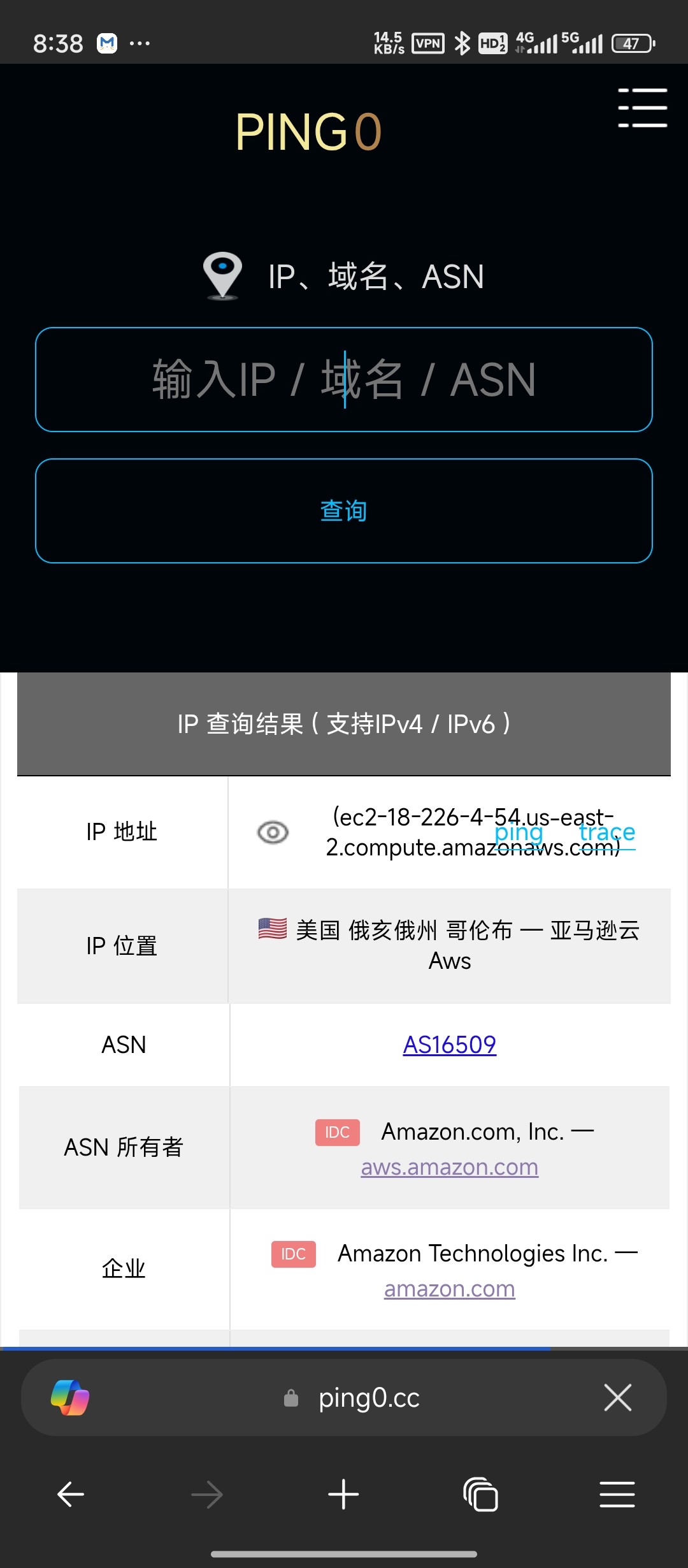The image size is (688, 1568).
Task: Toggle the eye icon to reveal IP address
Action: click(x=273, y=832)
